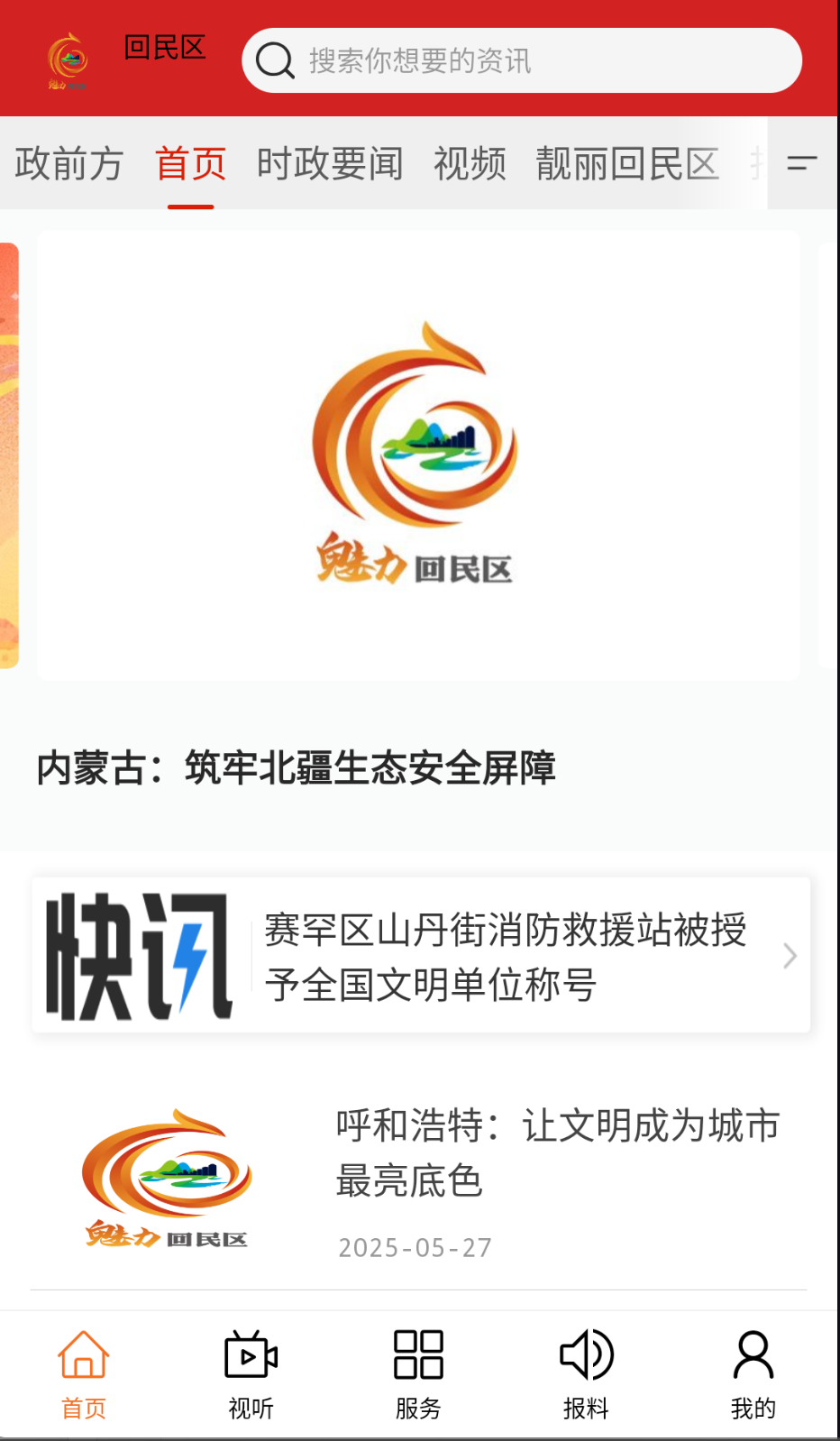Tap 首页 in bottom navigation

(84, 1374)
